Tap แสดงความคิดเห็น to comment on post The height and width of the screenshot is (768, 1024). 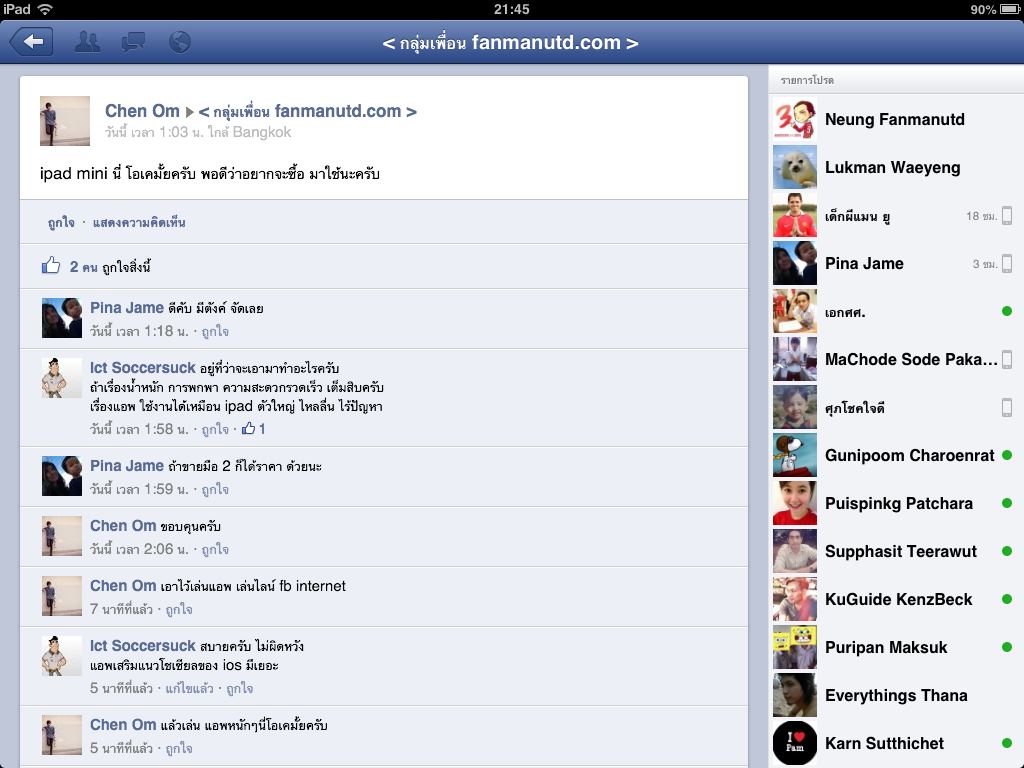[x=139, y=223]
